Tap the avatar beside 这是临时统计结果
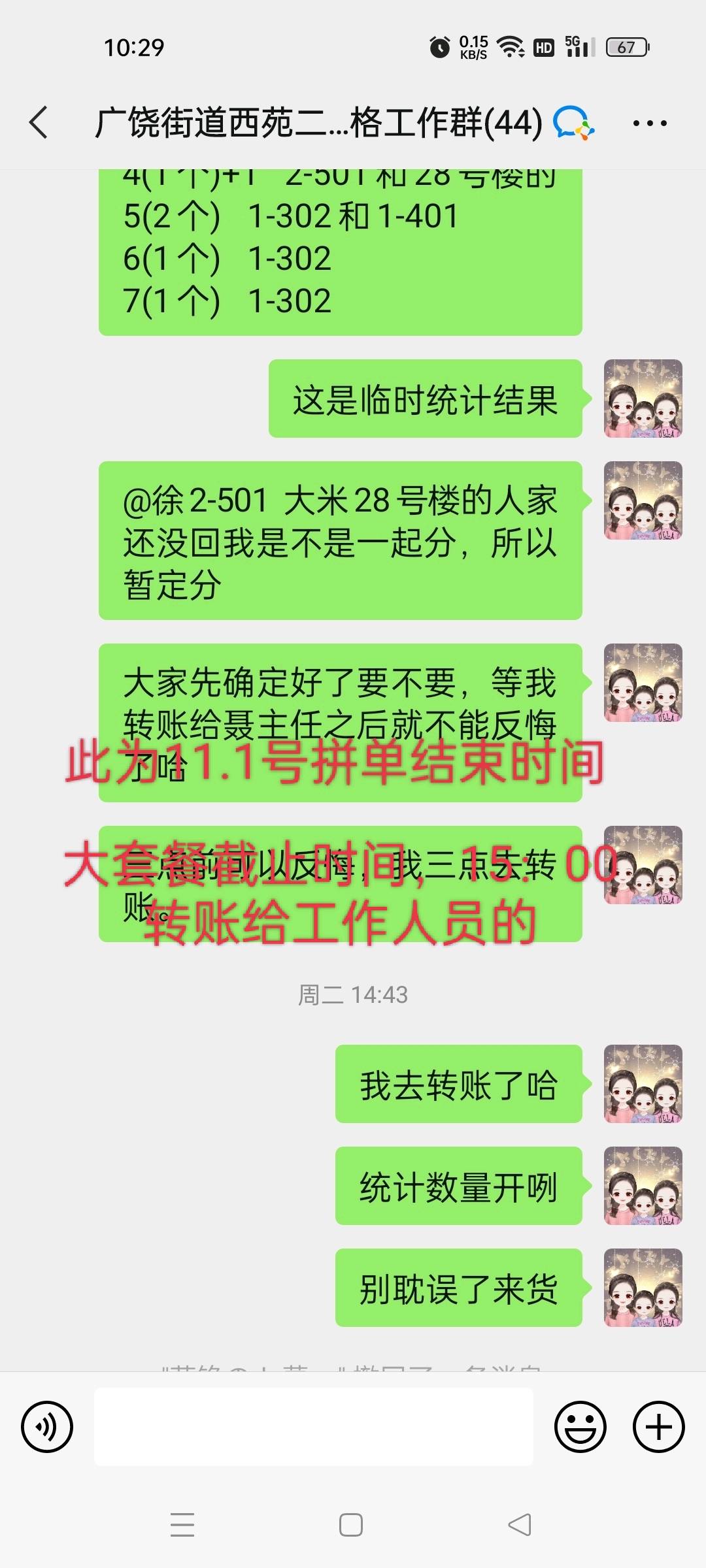The width and height of the screenshot is (706, 1568). (643, 399)
